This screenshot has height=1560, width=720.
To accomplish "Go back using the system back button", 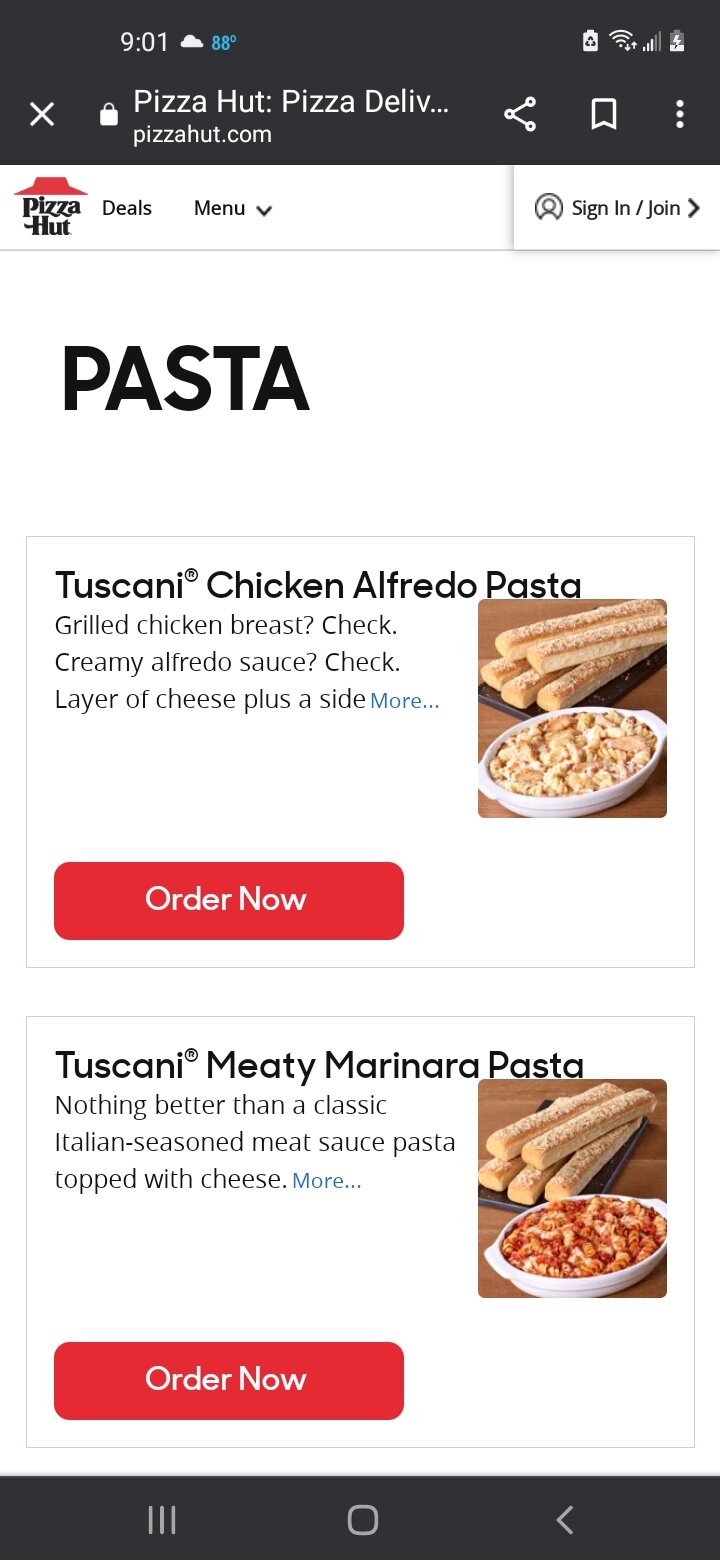I will [565, 1520].
